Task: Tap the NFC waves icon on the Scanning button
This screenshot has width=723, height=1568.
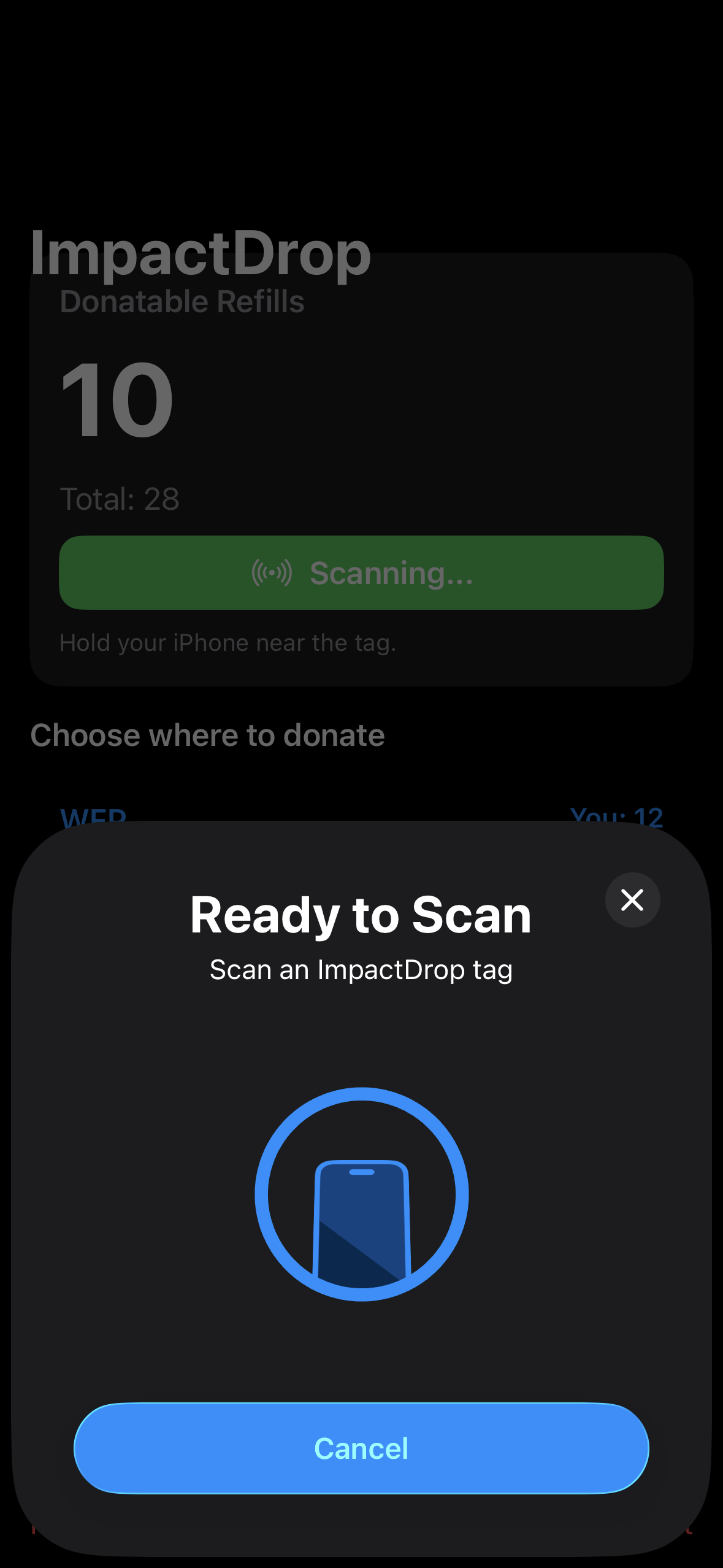Action: (x=272, y=573)
